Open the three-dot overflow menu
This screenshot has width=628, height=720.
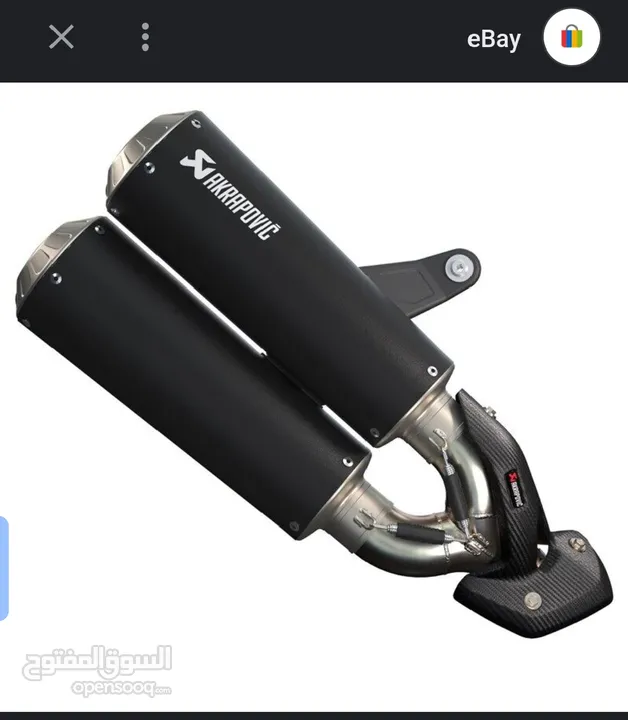pyautogui.click(x=145, y=38)
